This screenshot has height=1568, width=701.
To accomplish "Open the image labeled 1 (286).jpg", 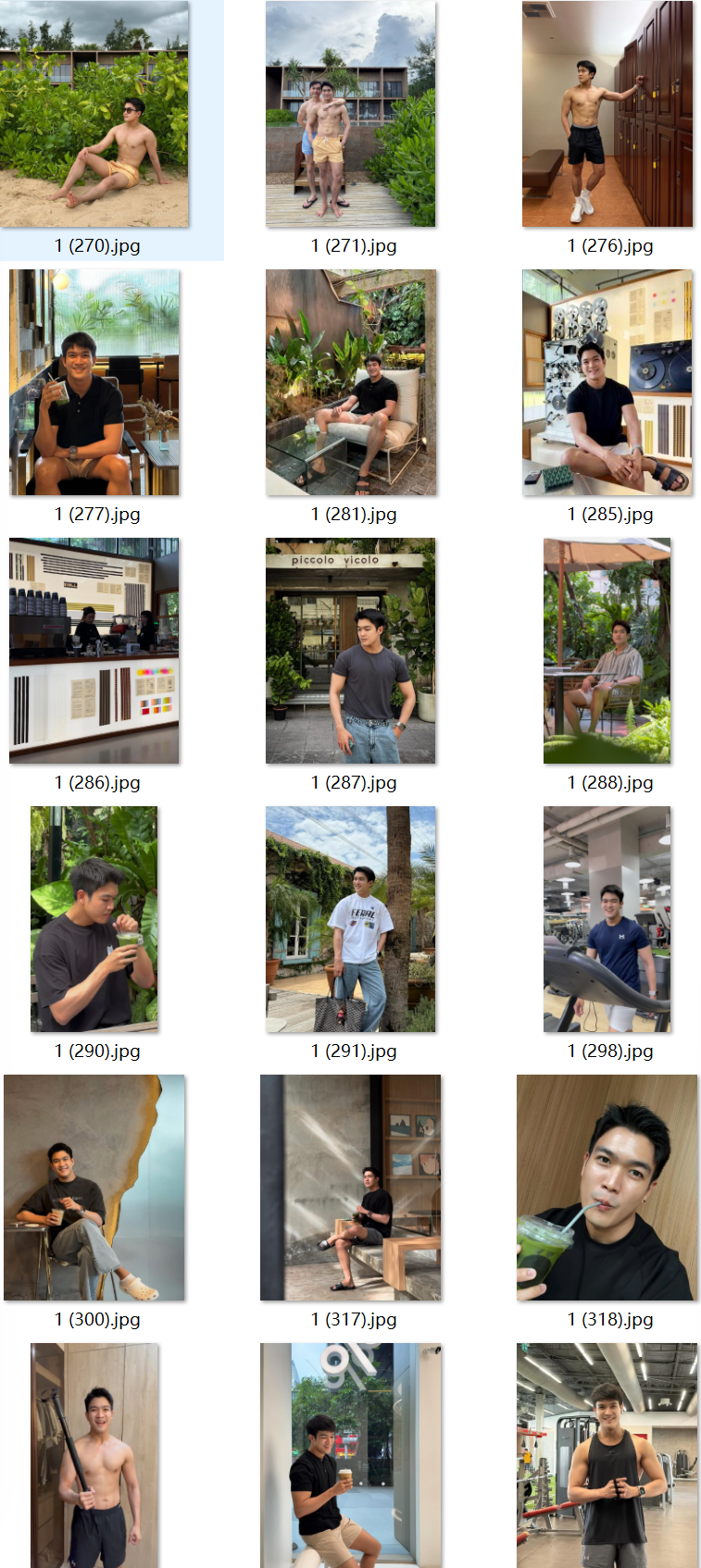I will coord(94,651).
